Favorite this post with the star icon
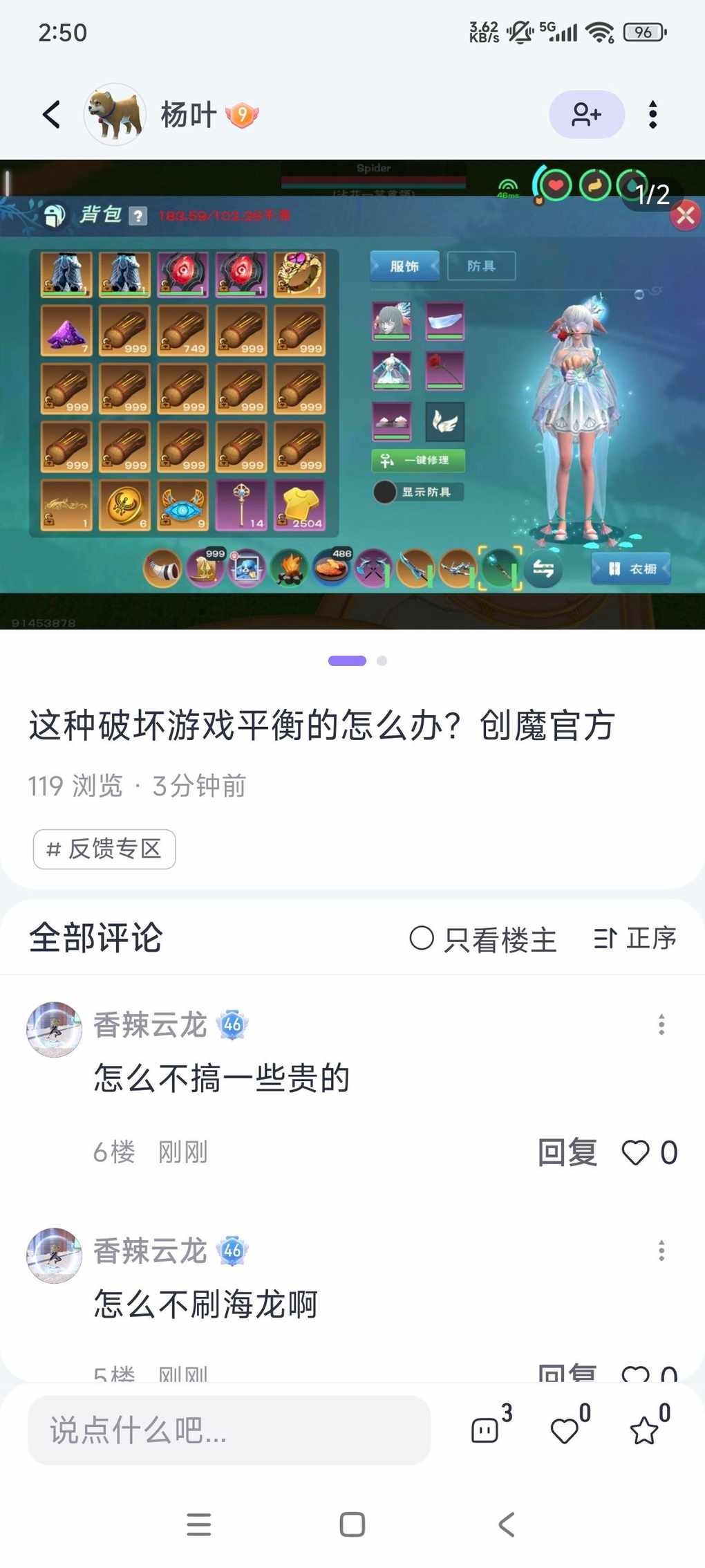This screenshot has width=705, height=1568. click(x=644, y=1430)
